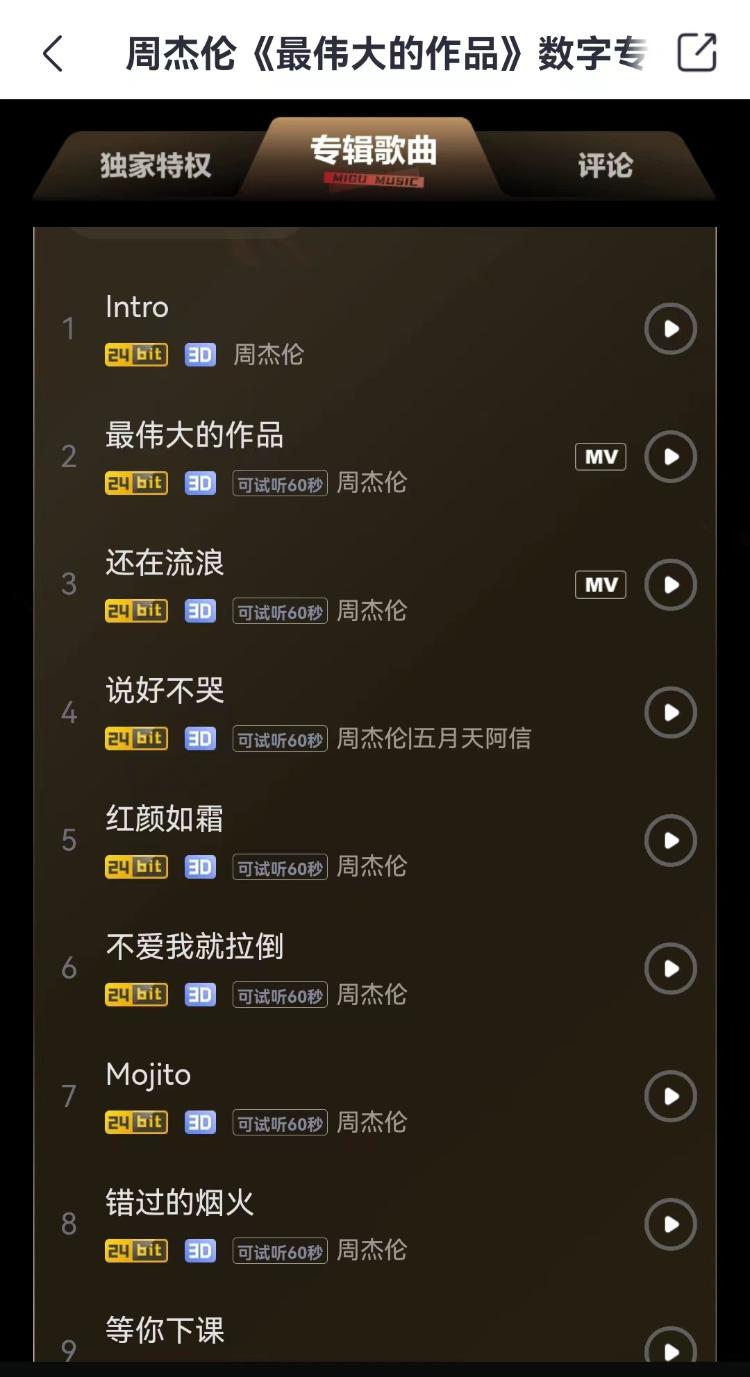750x1377 pixels.
Task: Tap the 3D audio badge on 最伟大的作品
Action: 199,483
